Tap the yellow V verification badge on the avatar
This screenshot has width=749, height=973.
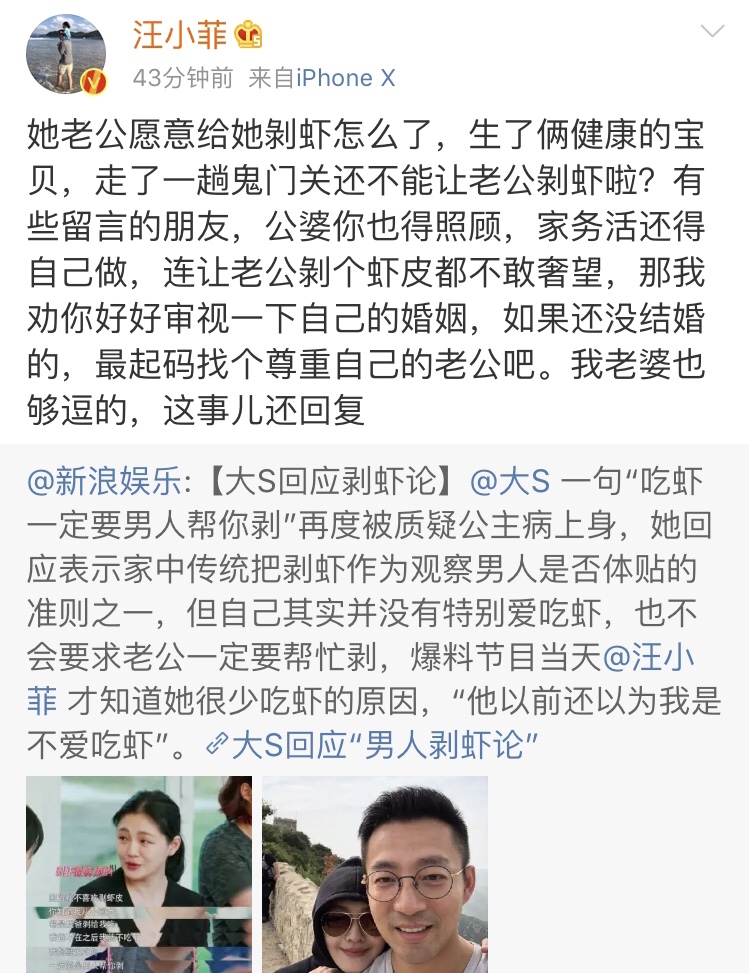tap(93, 80)
